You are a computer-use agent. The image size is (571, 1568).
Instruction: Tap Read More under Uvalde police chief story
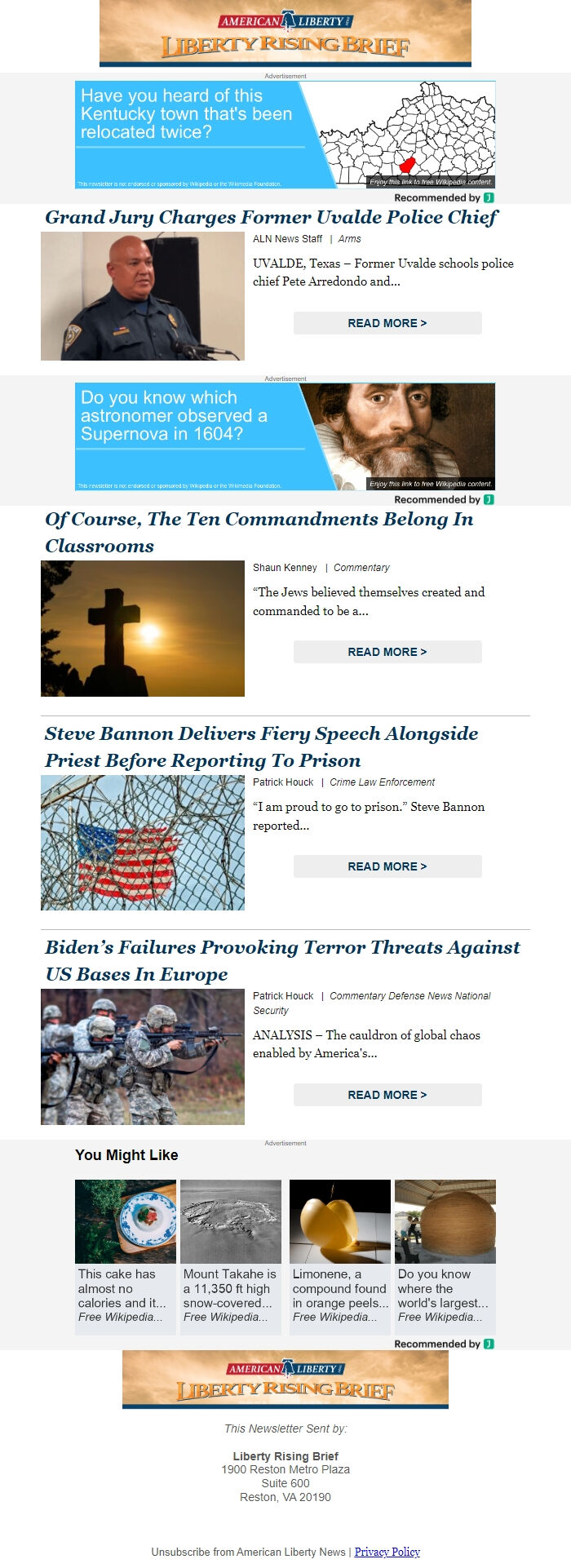[387, 323]
